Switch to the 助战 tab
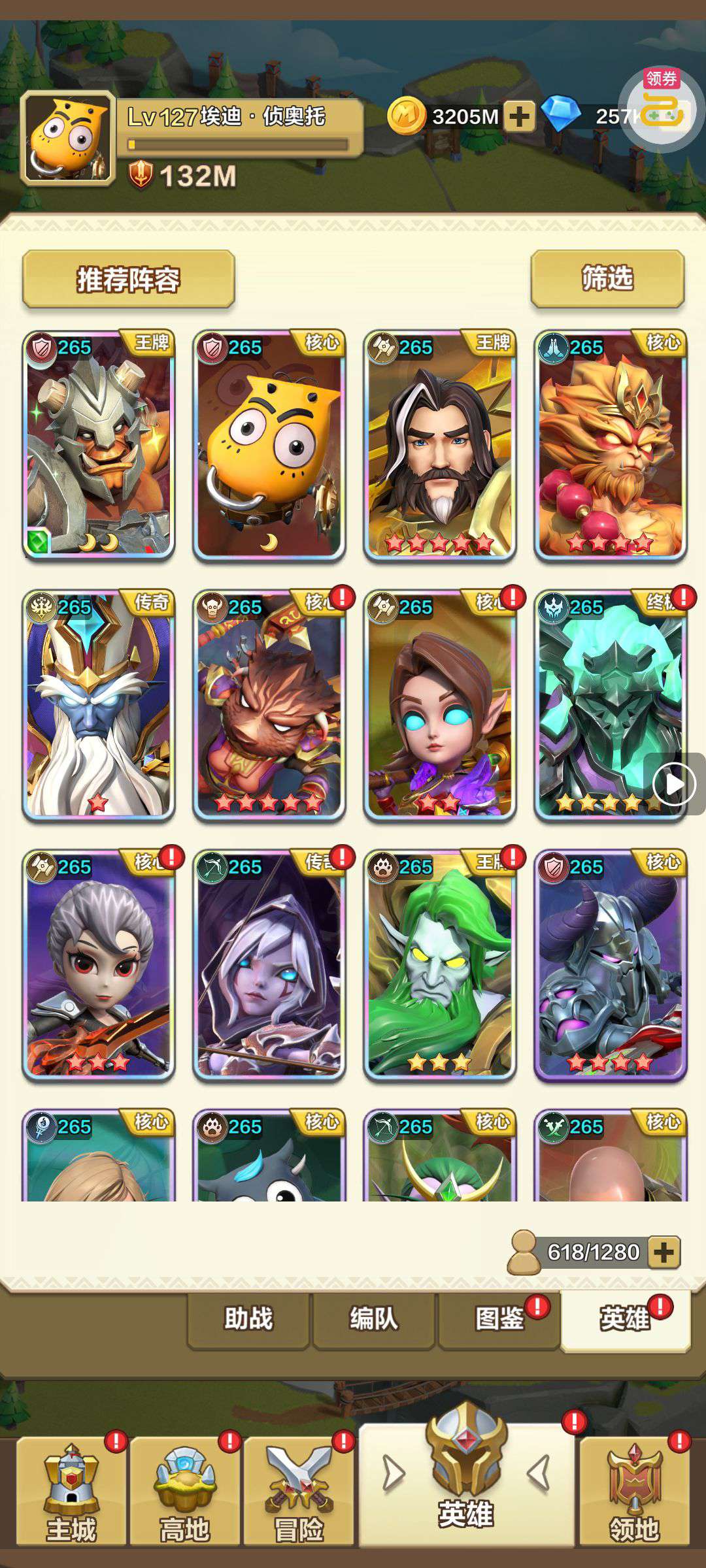The image size is (706, 1568). (248, 1318)
